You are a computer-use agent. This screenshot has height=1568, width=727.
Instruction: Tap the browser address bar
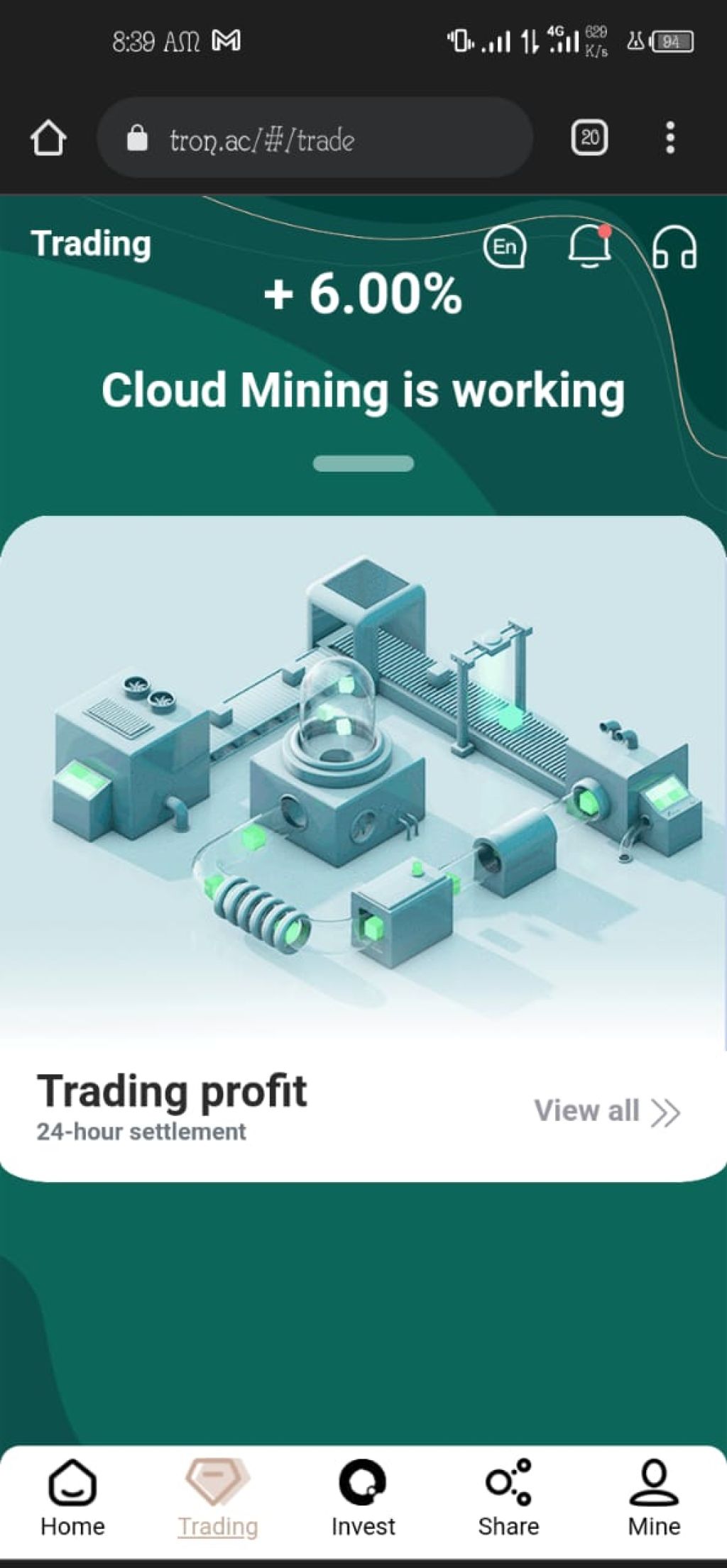[315, 138]
